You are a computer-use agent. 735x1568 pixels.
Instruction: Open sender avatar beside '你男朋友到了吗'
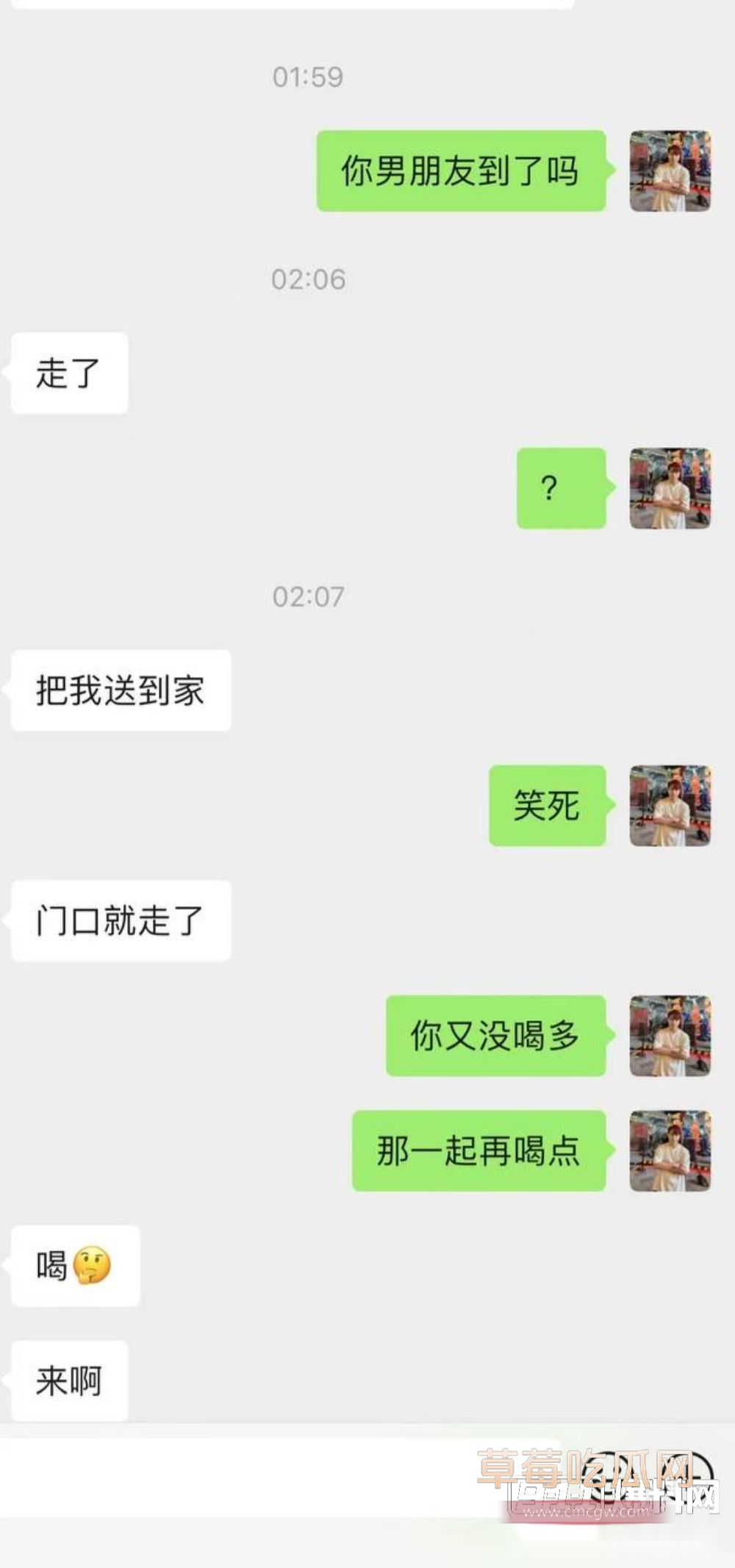click(x=670, y=171)
